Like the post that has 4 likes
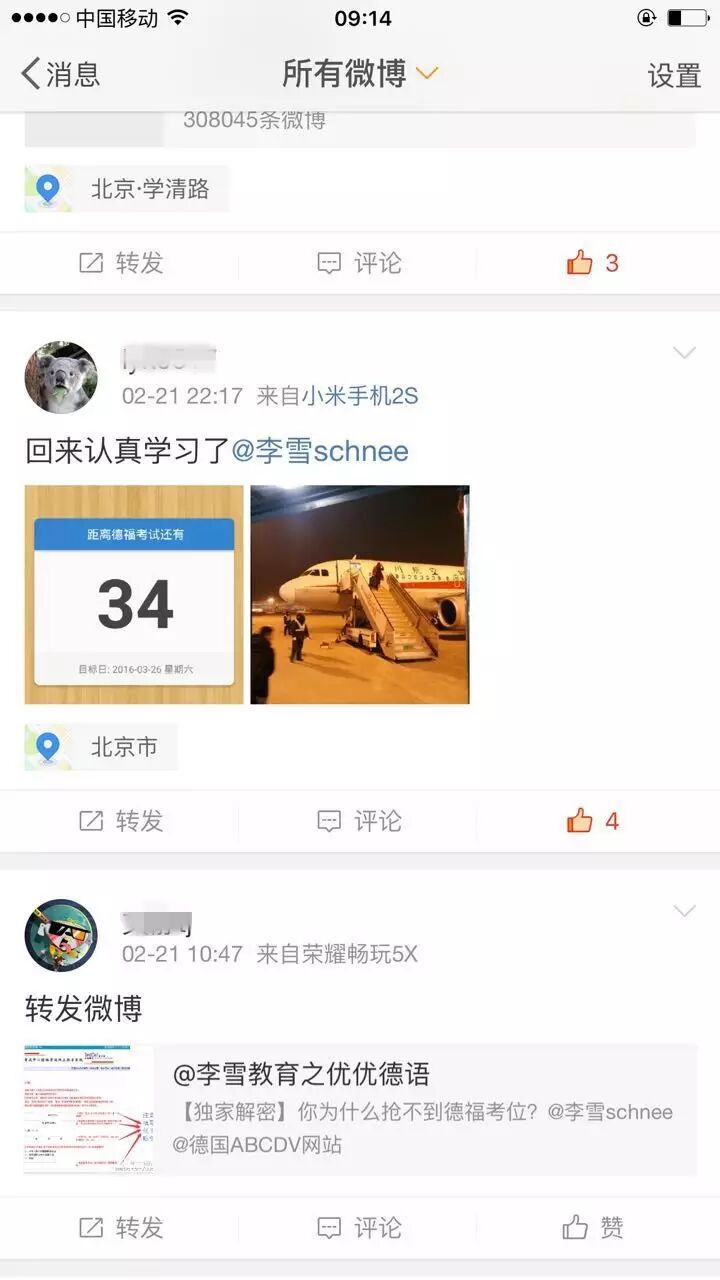 (x=593, y=821)
